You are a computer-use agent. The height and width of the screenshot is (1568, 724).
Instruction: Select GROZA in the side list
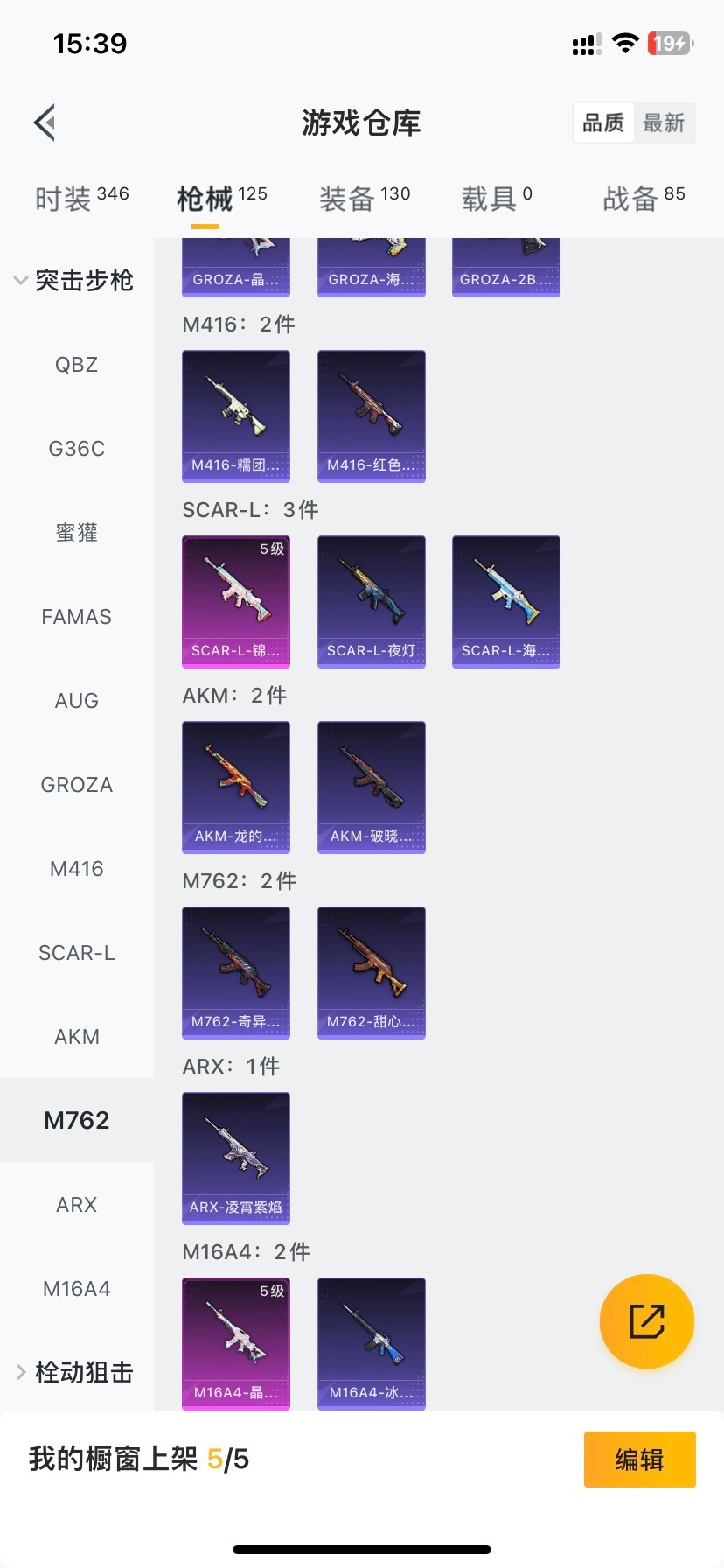pos(77,785)
